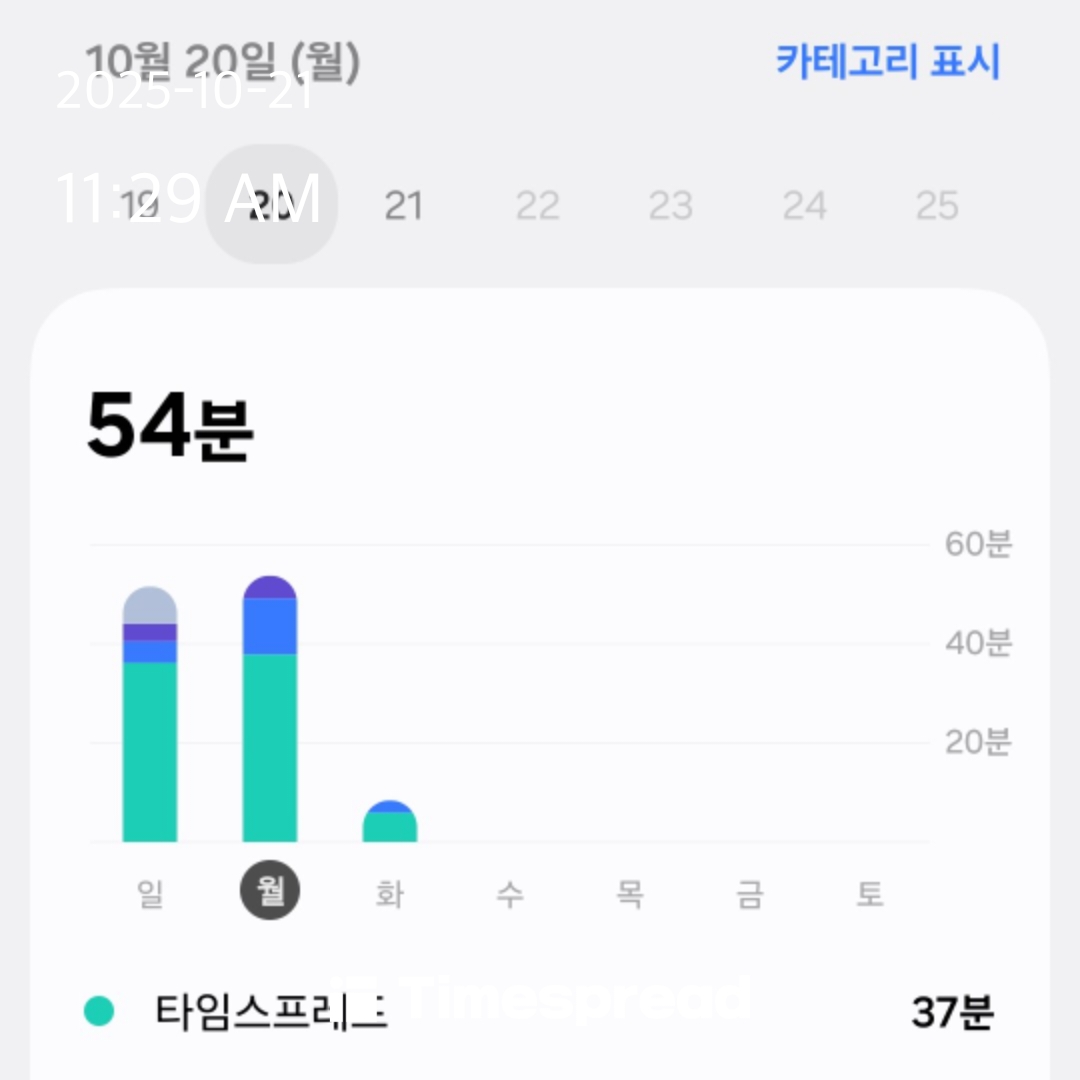This screenshot has width=1080, height=1080.
Task: Tap the 화 (Tuesday) usage bar
Action: 390,822
